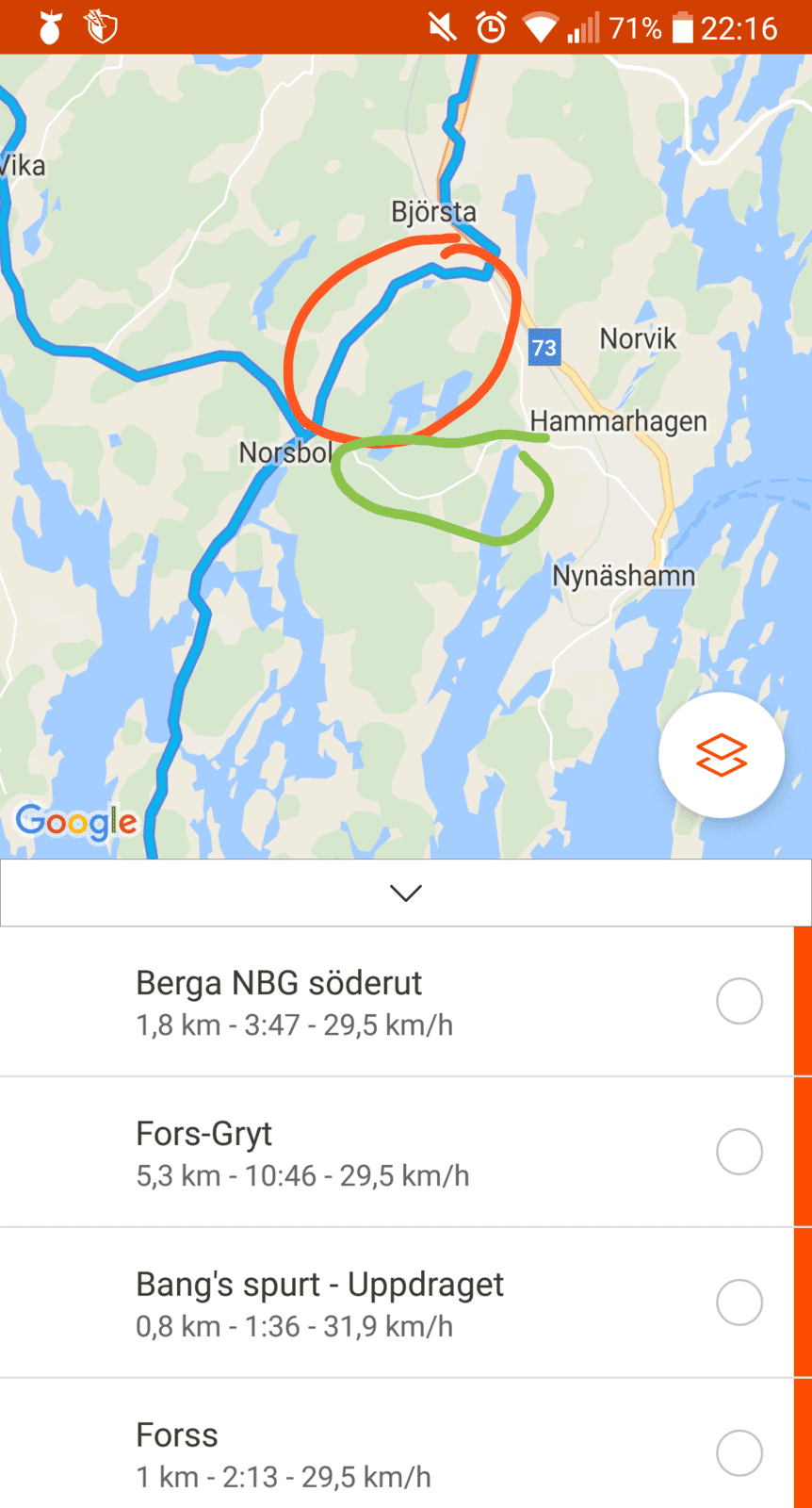
Task: Open the Berga NBG söderut segment
Action: (x=397, y=1001)
